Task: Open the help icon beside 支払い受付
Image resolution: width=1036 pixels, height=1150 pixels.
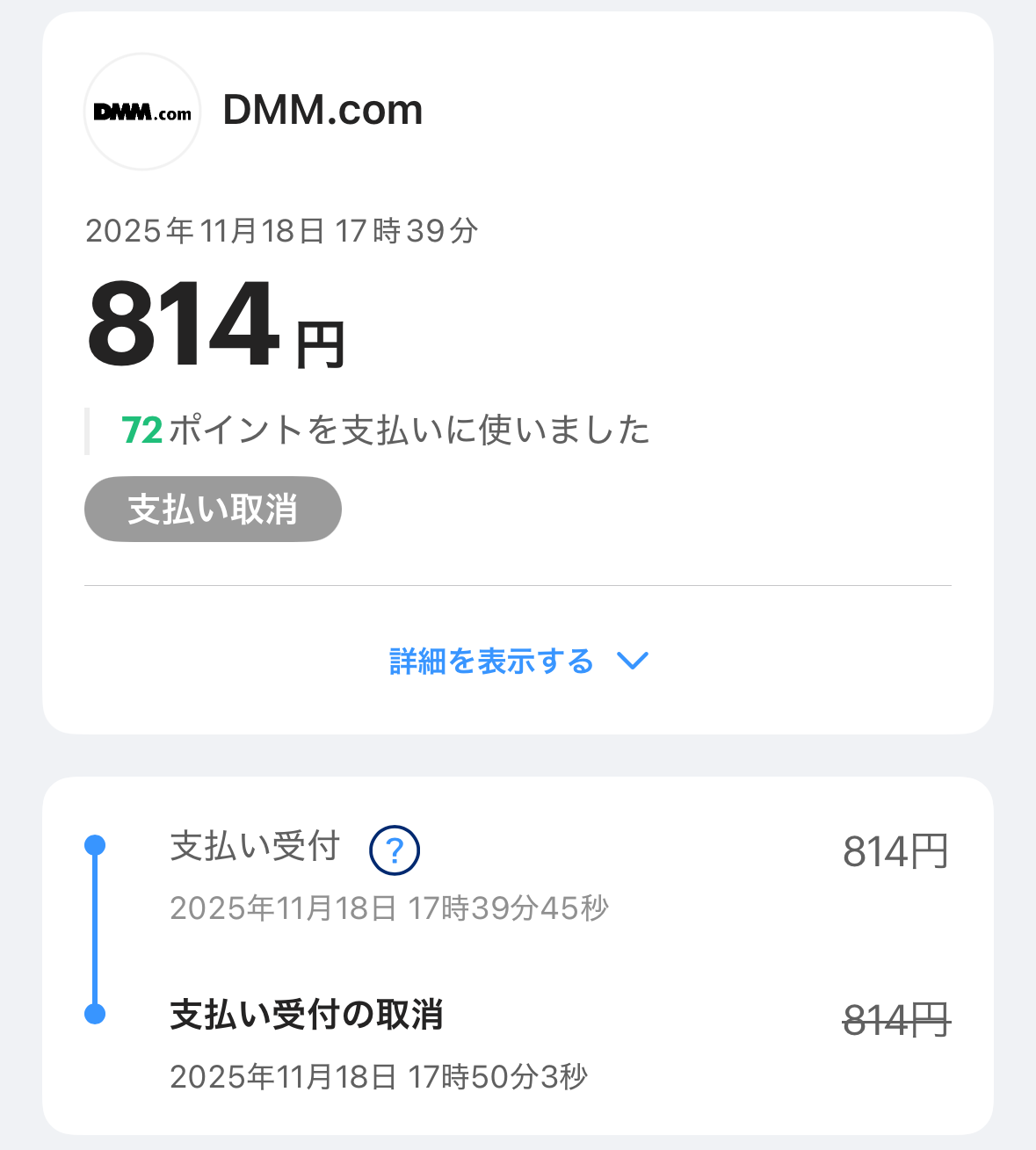Action: (x=395, y=850)
